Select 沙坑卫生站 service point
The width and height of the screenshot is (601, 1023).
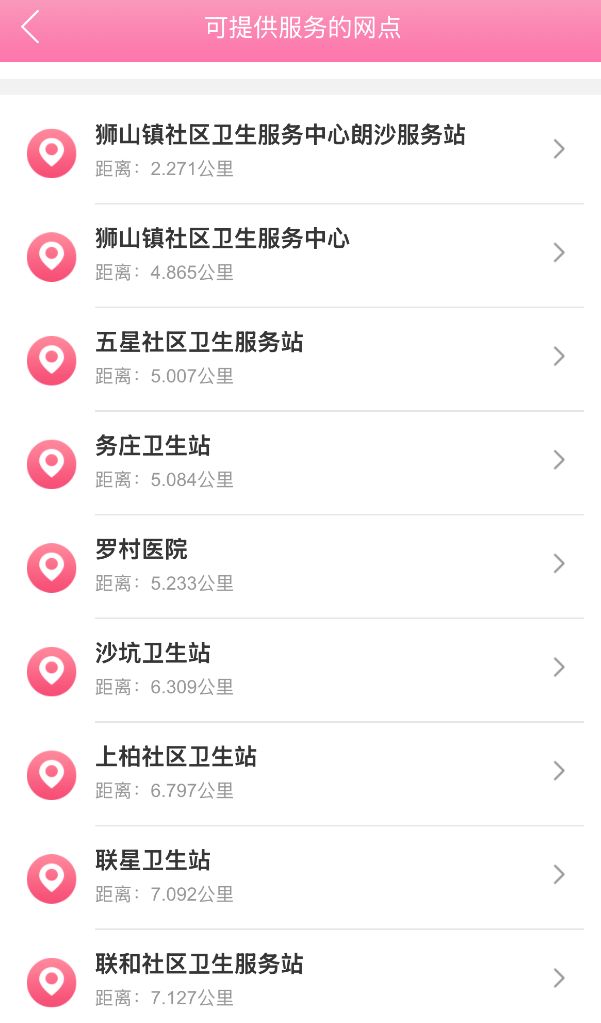point(300,671)
